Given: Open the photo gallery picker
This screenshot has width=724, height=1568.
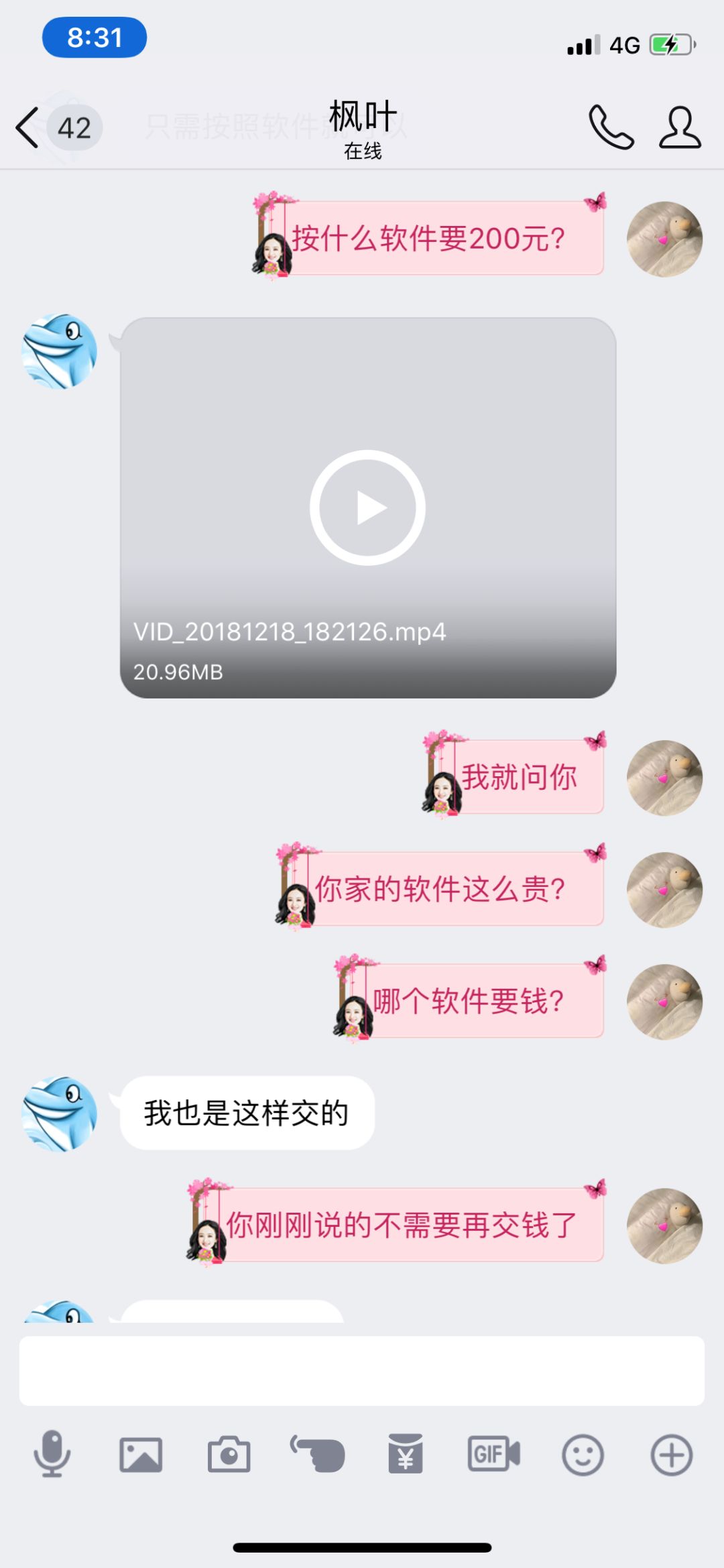Looking at the screenshot, I should coord(141,1455).
